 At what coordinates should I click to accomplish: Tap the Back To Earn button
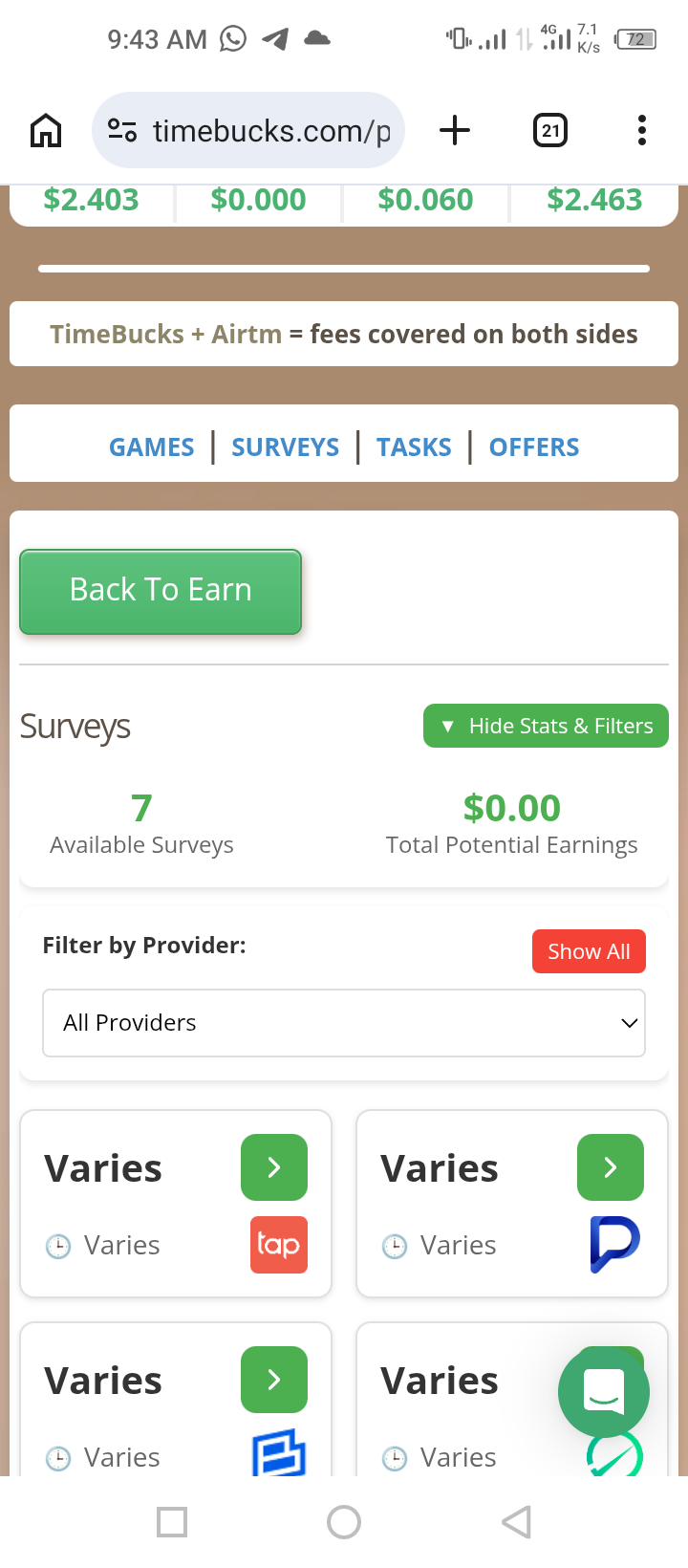coord(161,591)
